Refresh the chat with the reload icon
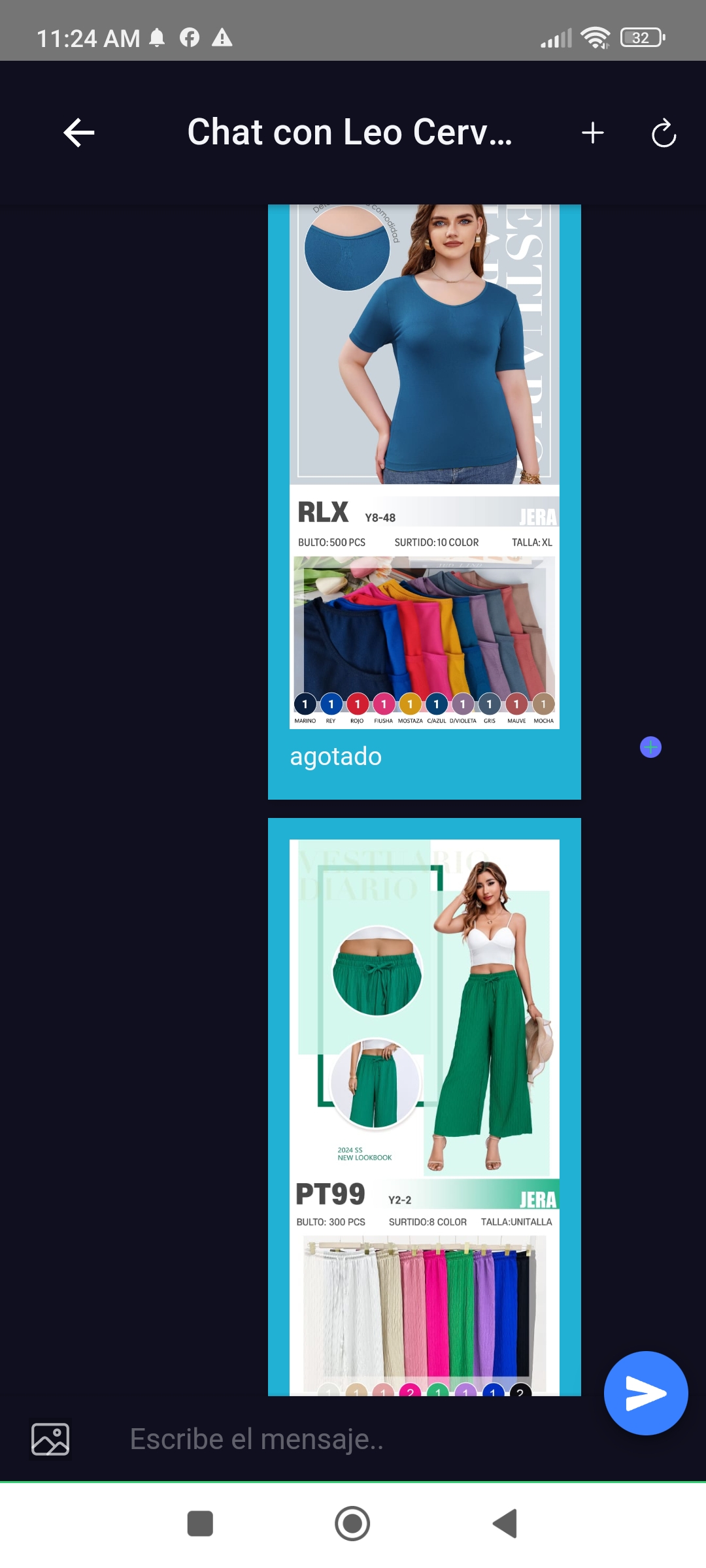 pyautogui.click(x=664, y=133)
